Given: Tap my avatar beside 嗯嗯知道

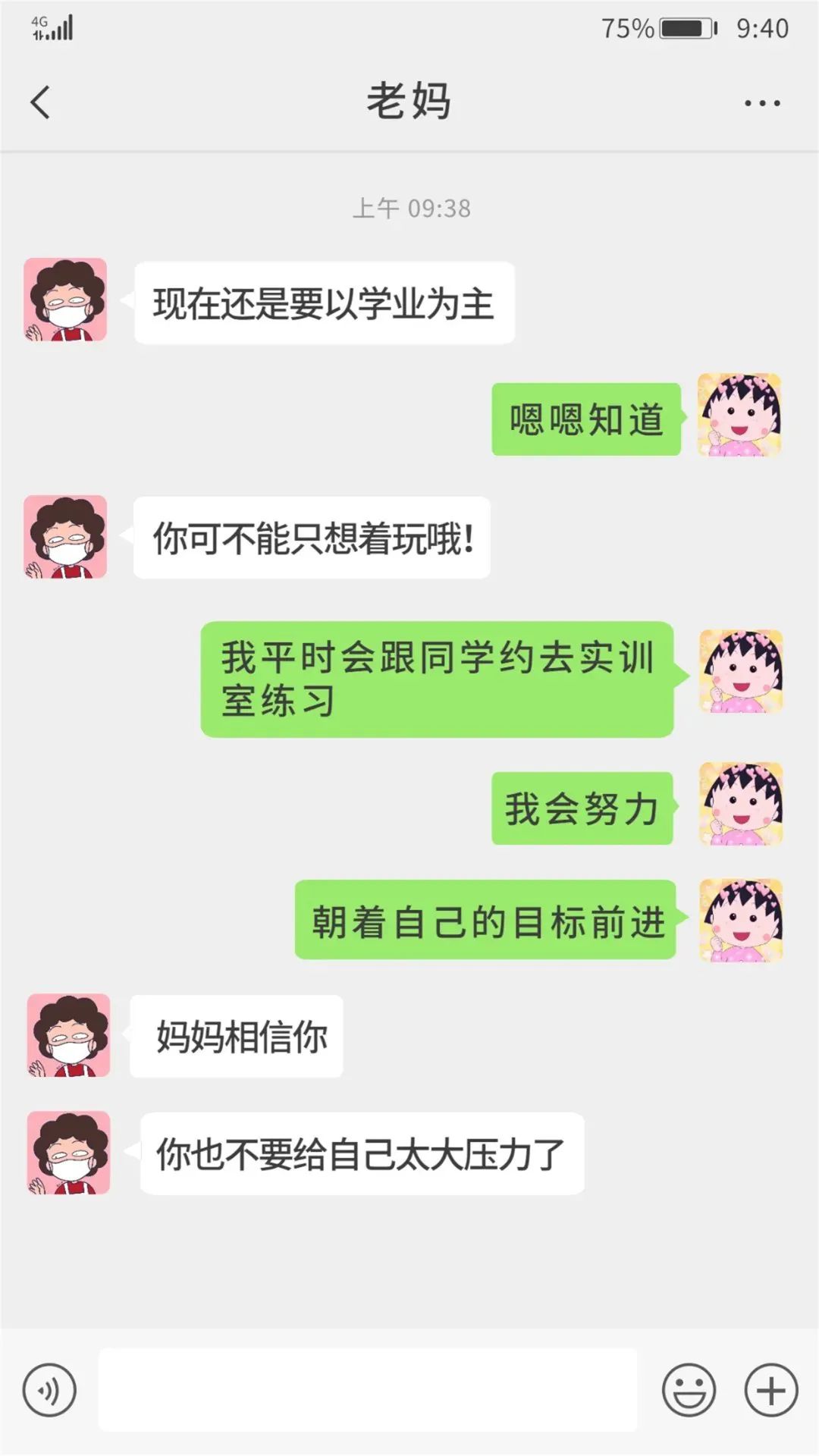Looking at the screenshot, I should (x=739, y=415).
